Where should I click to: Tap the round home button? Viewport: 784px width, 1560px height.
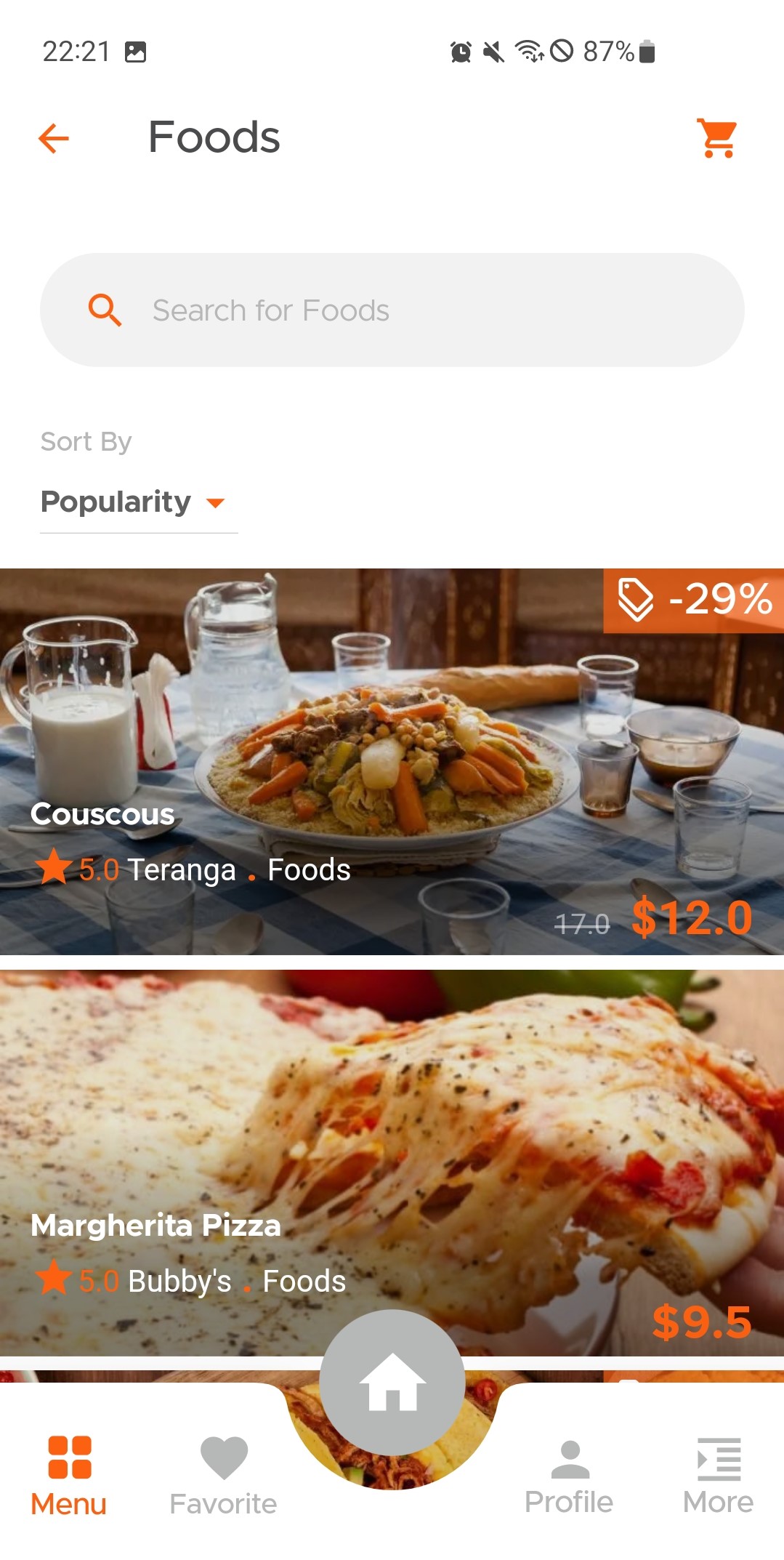pos(392,1383)
